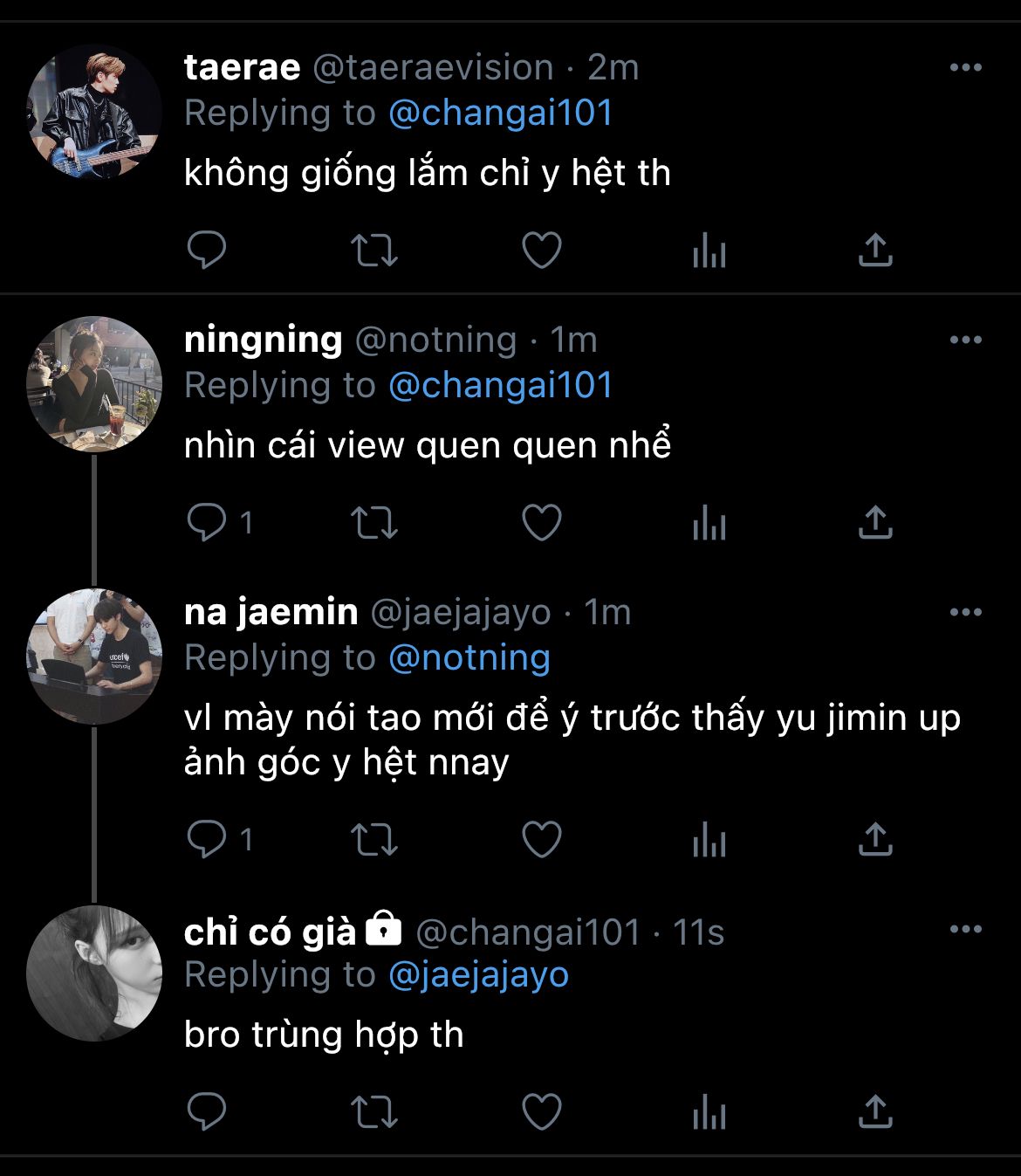Like chỉ có già's reply
The width and height of the screenshot is (1021, 1176).
click(541, 1112)
